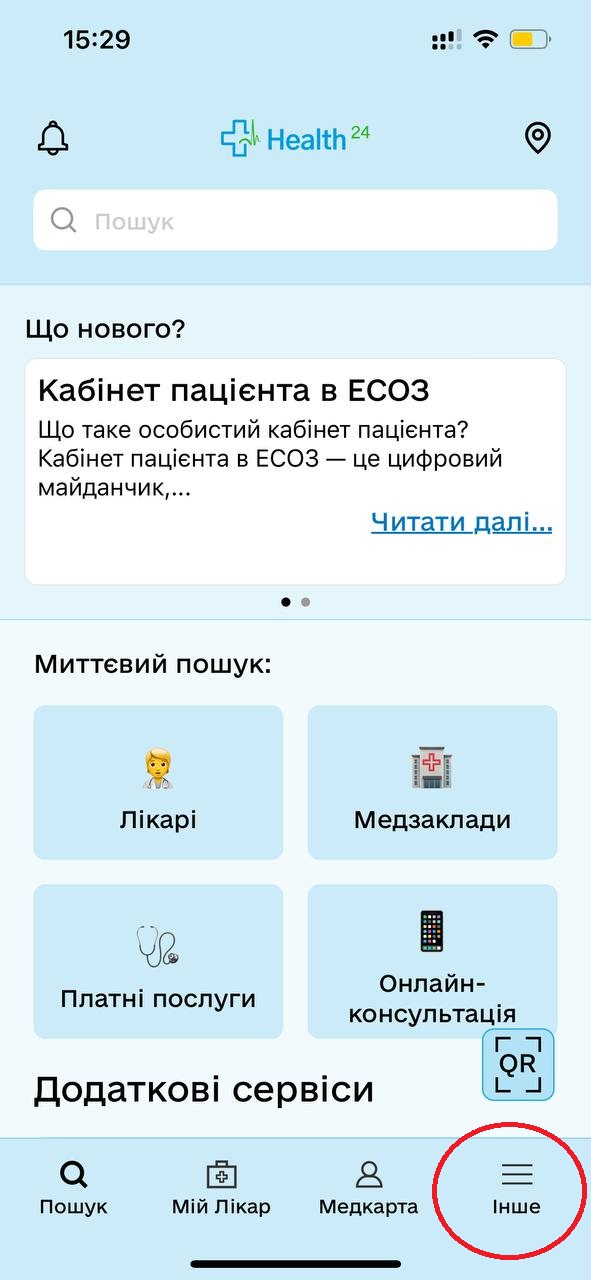Launch the QR scanner button
The width and height of the screenshot is (591, 1280).
pos(518,1064)
